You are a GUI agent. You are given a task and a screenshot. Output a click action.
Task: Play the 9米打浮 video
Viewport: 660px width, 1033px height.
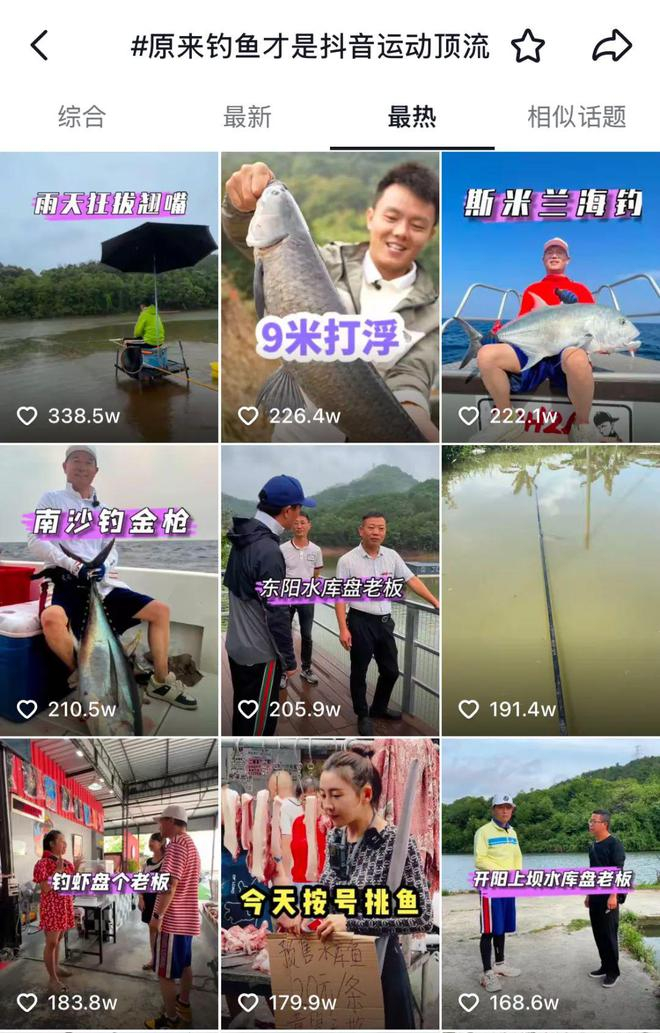(330, 297)
